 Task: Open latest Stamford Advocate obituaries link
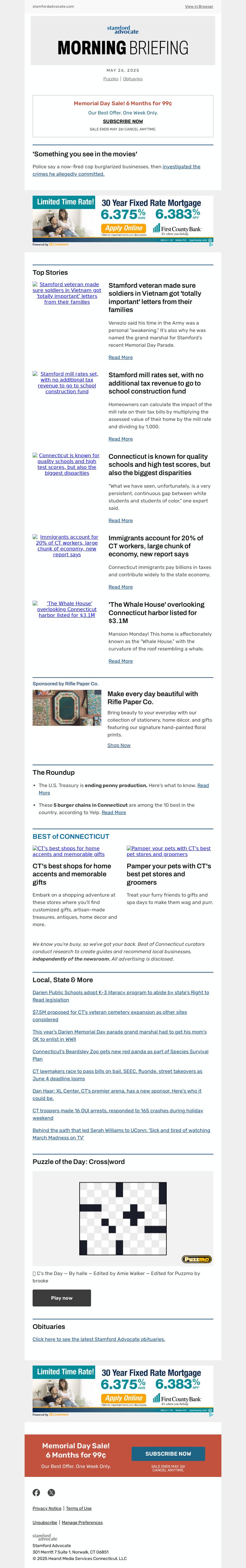[99, 1339]
